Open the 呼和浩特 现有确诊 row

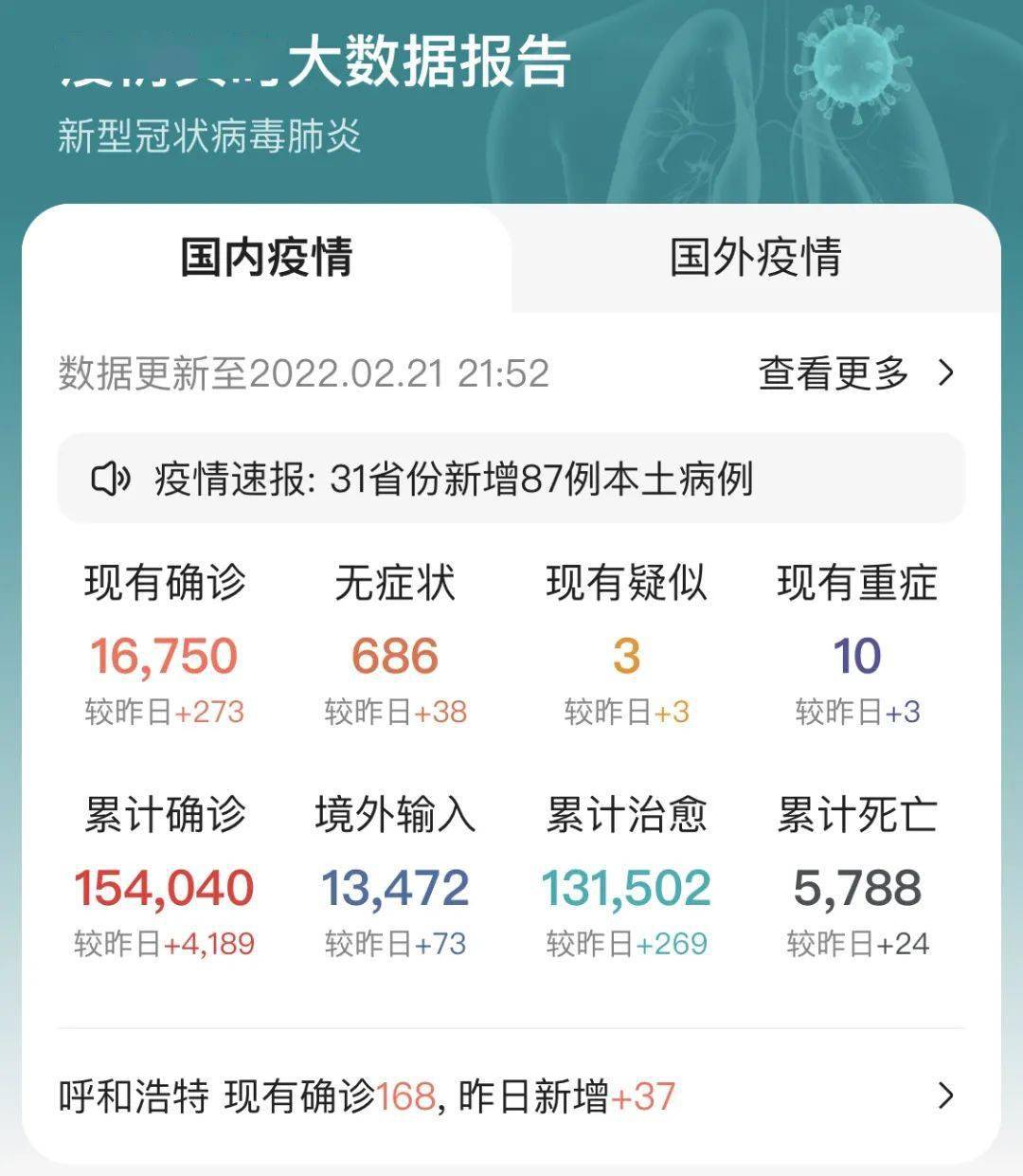[511, 1096]
